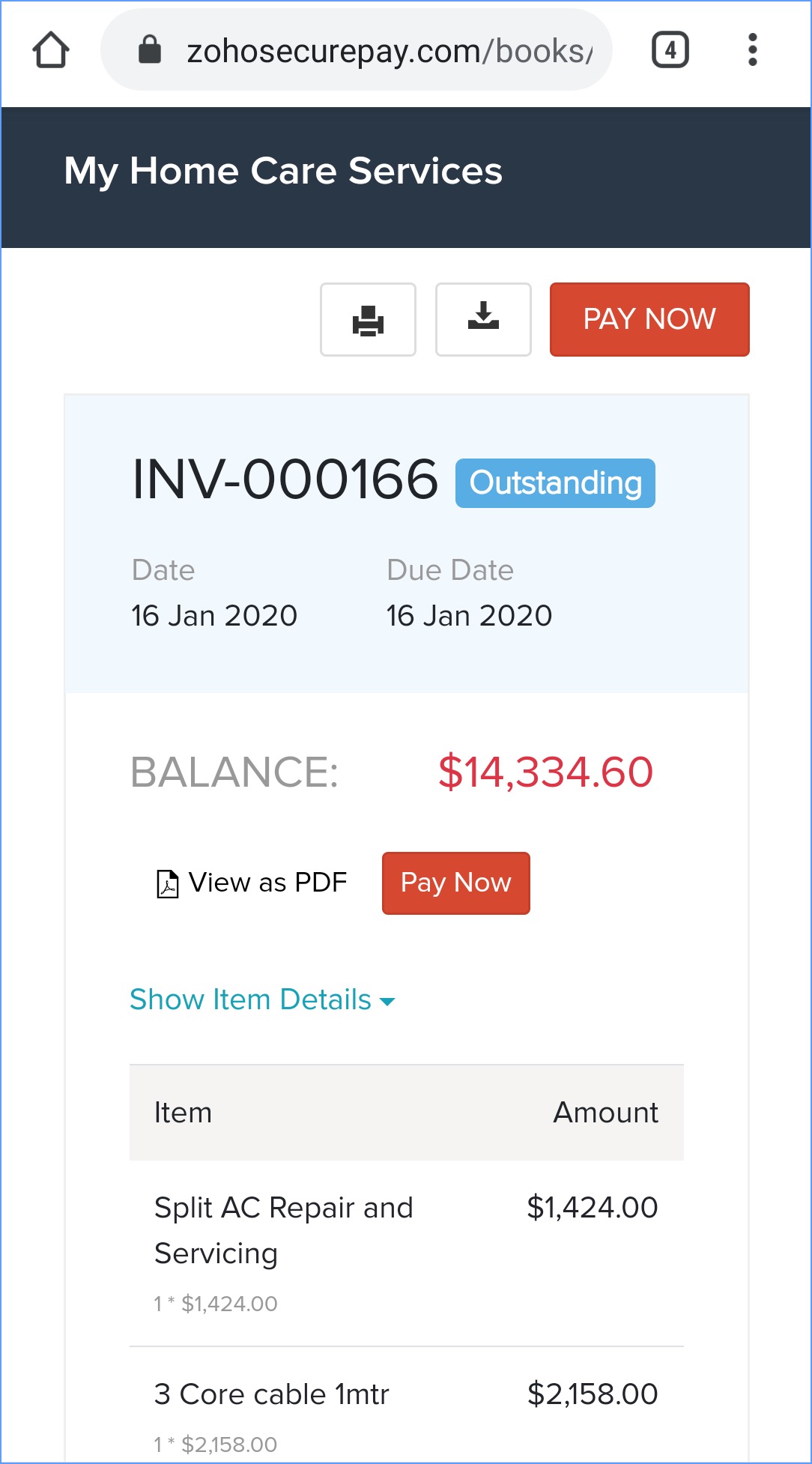
Task: Download the invoice
Action: point(483,320)
